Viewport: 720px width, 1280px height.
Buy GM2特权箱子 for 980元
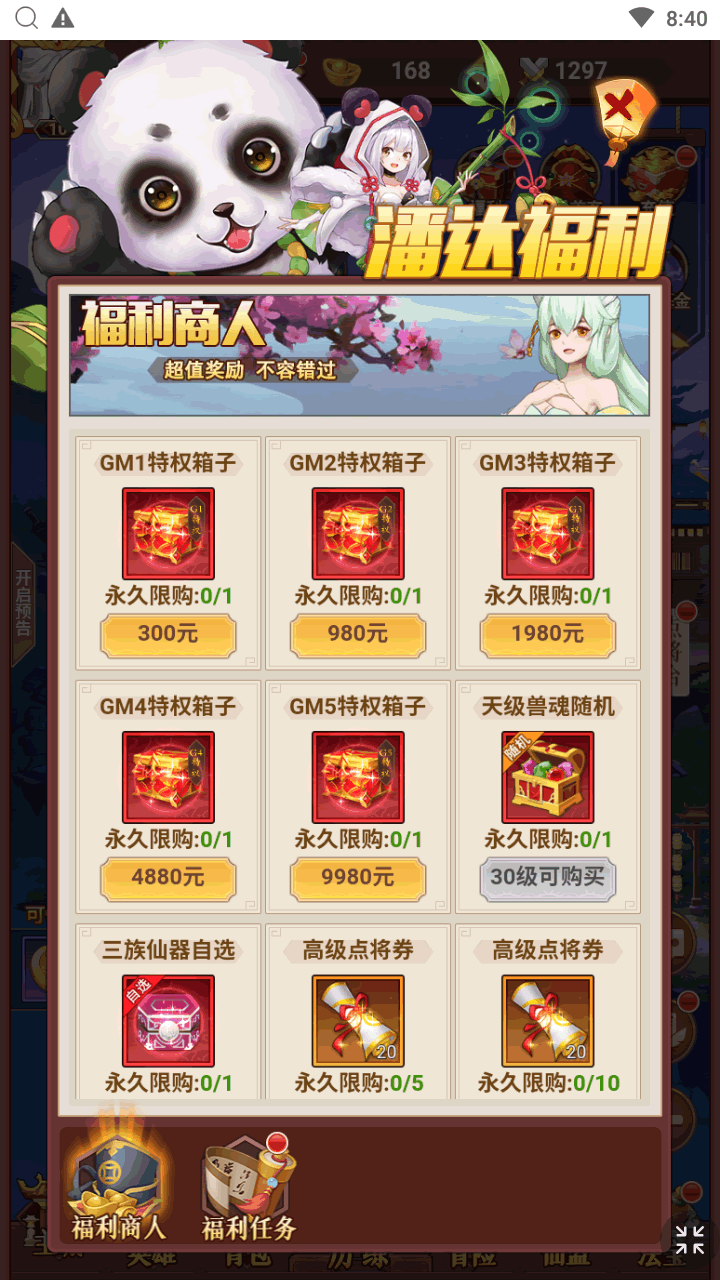pos(358,634)
